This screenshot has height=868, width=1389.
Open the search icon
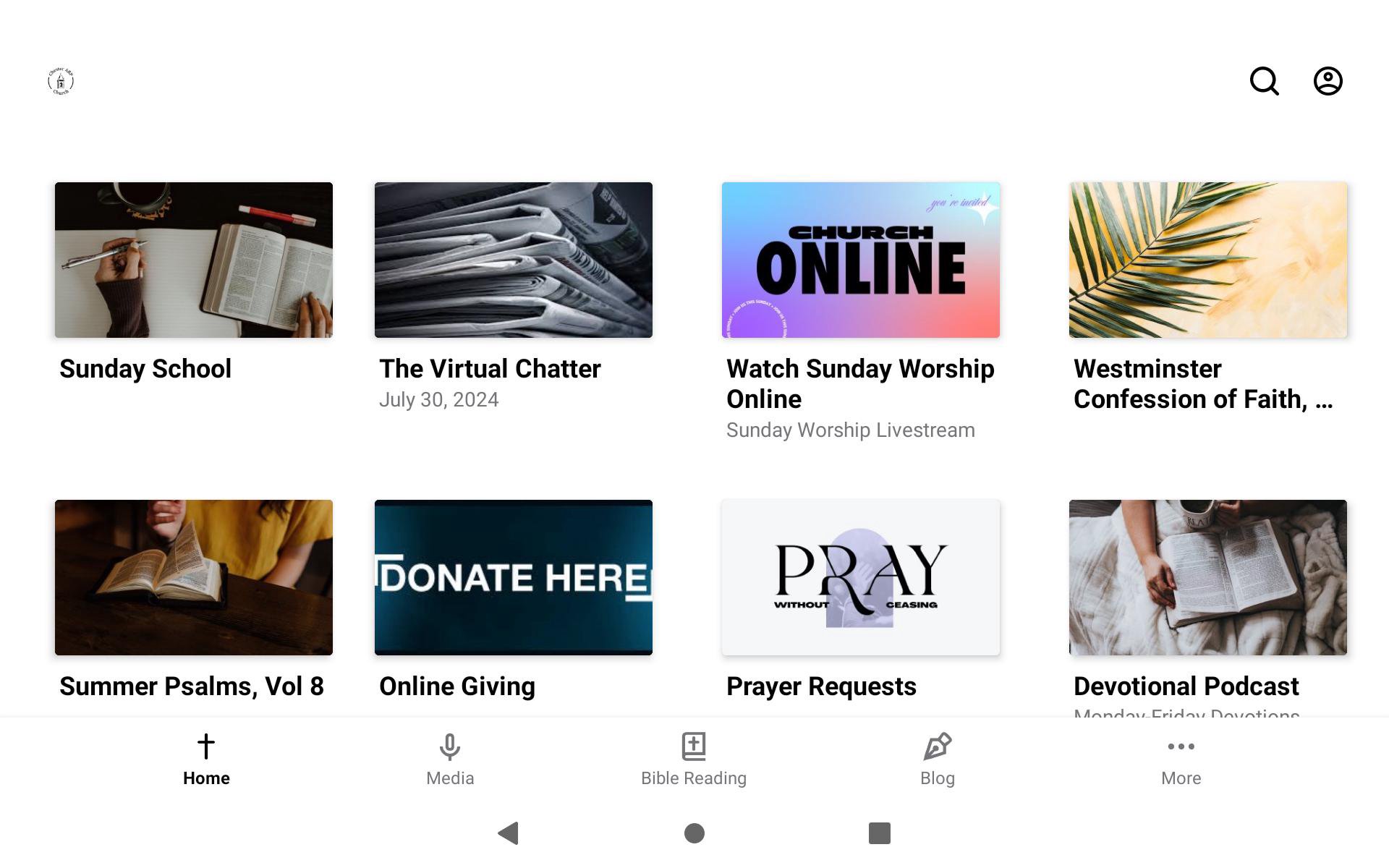click(x=1264, y=81)
